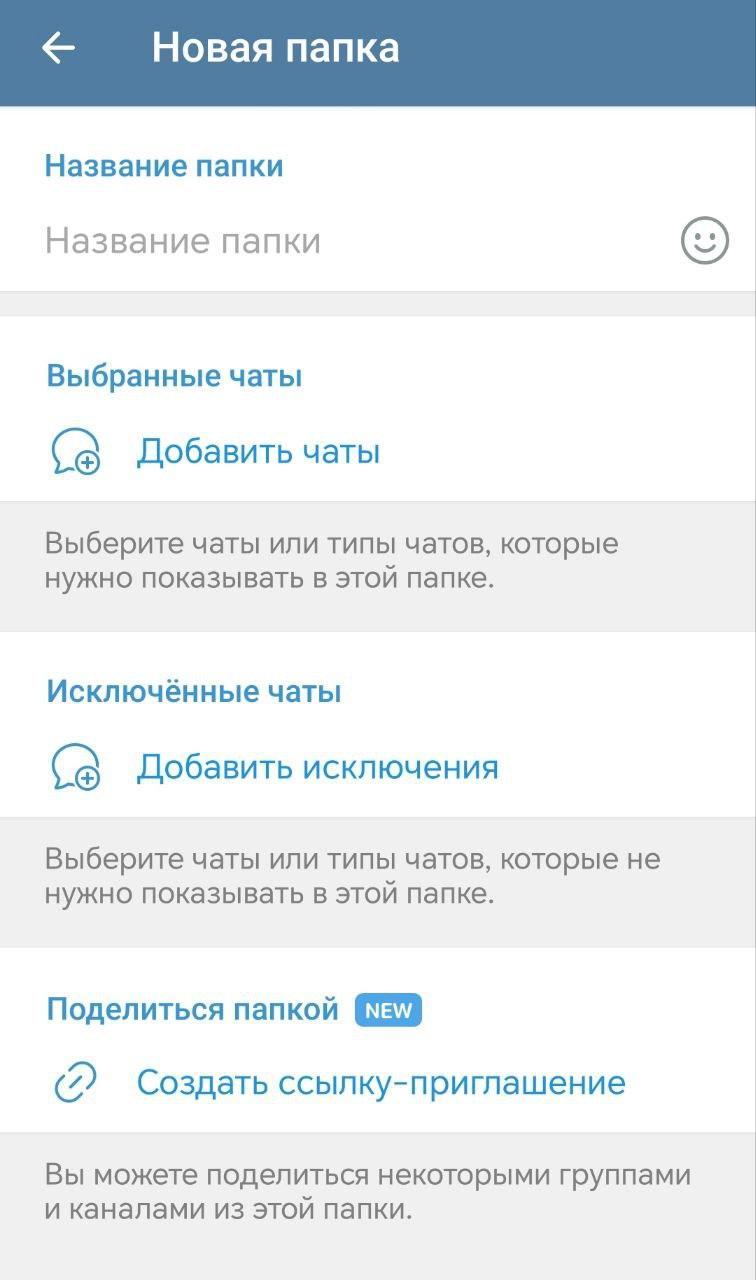Select Добавить исключения to exclude chats
The width and height of the screenshot is (756, 1280).
317,767
